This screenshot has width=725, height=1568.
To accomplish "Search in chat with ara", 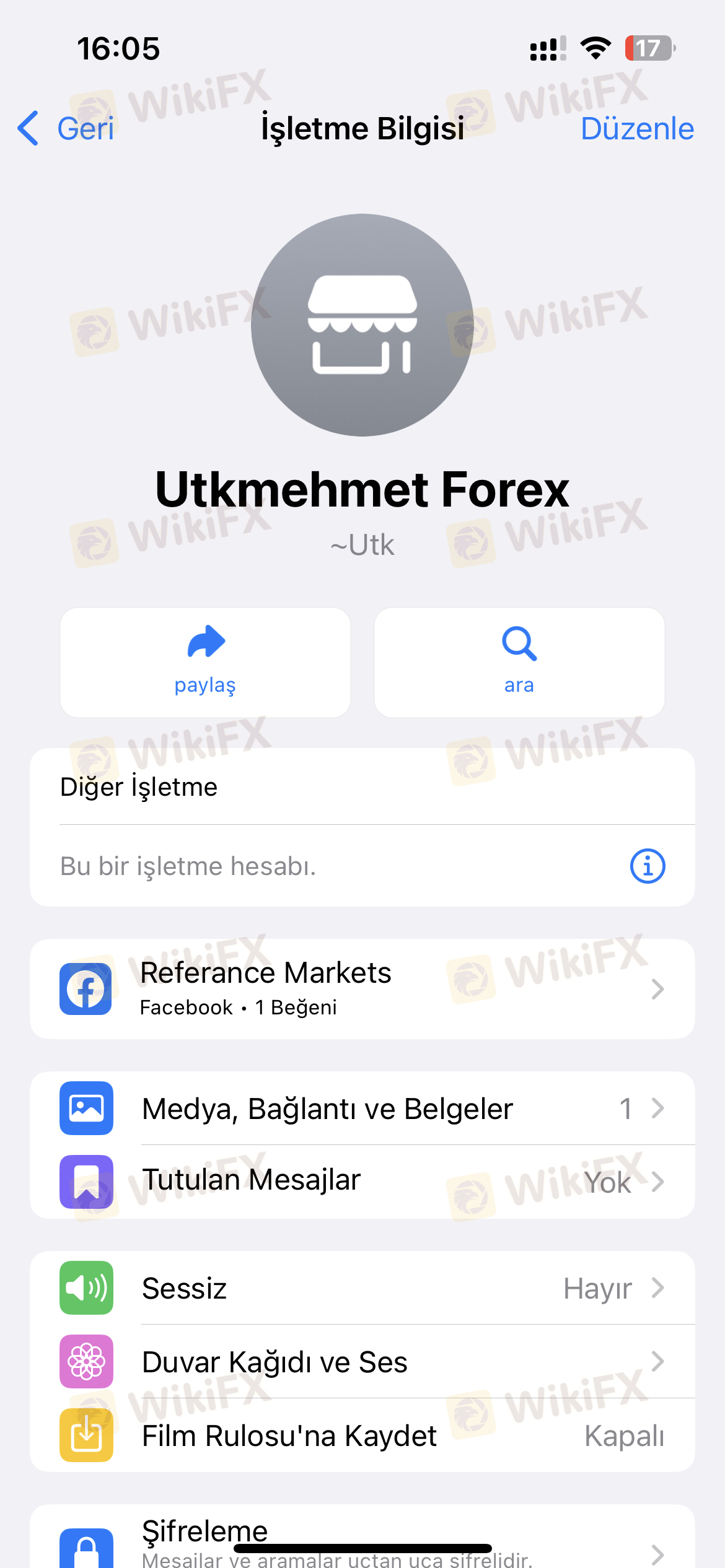I will coord(519,662).
